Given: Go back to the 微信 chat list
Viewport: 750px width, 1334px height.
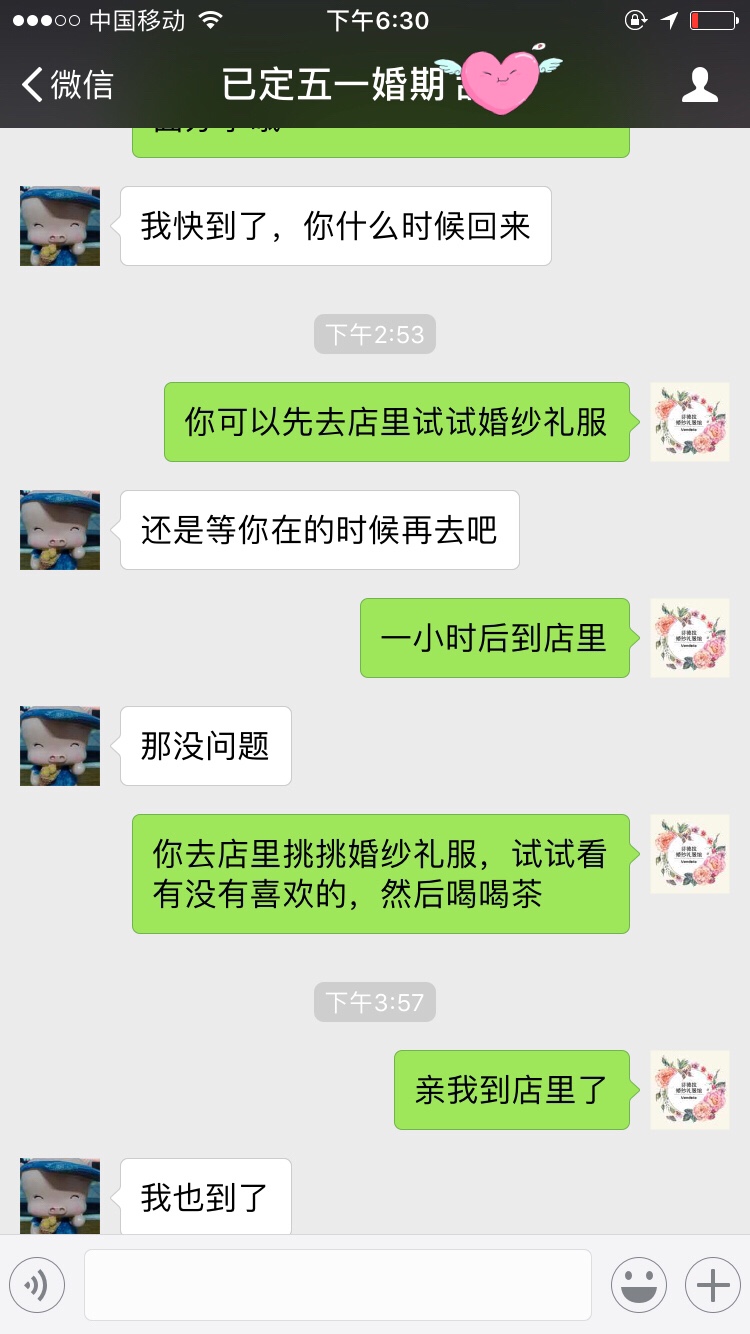Looking at the screenshot, I should (67, 85).
